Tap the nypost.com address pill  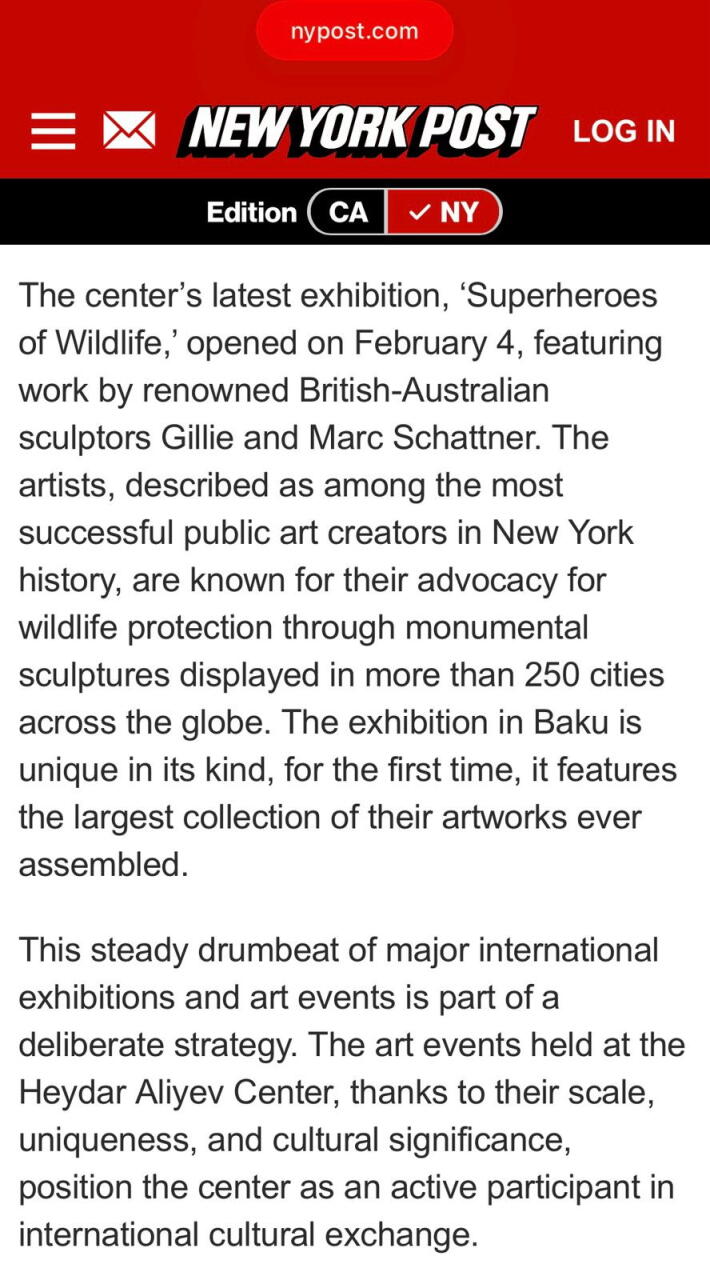(355, 31)
